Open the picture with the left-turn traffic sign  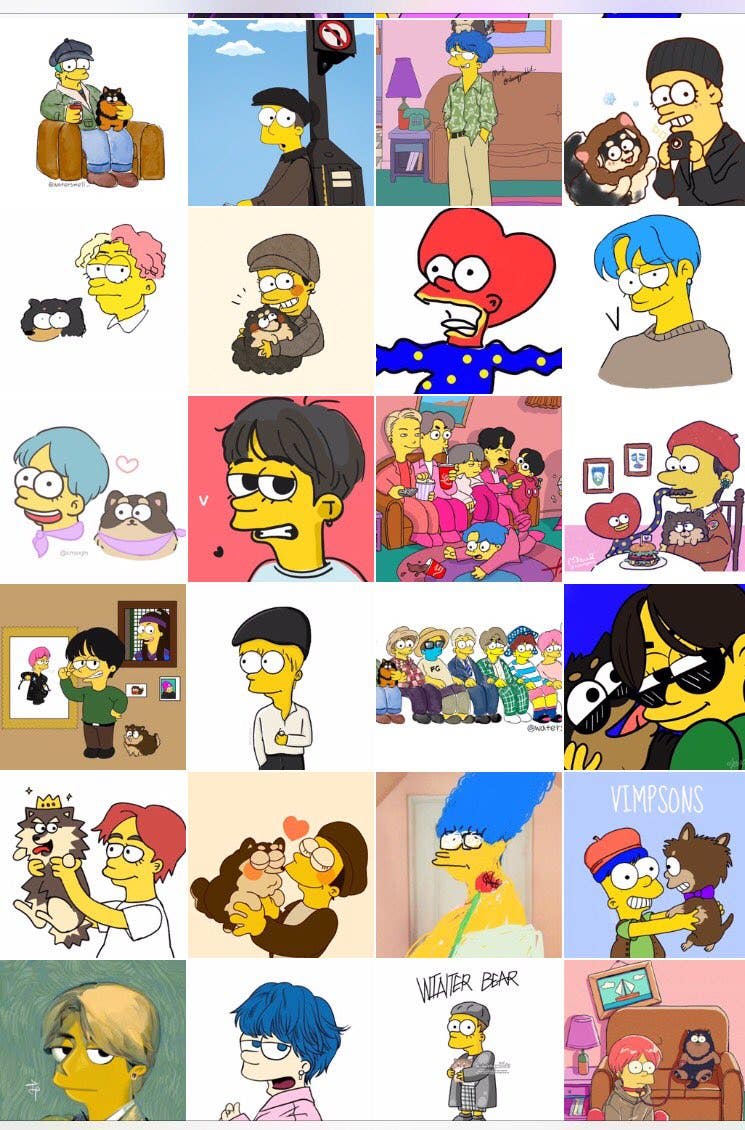[x=281, y=112]
